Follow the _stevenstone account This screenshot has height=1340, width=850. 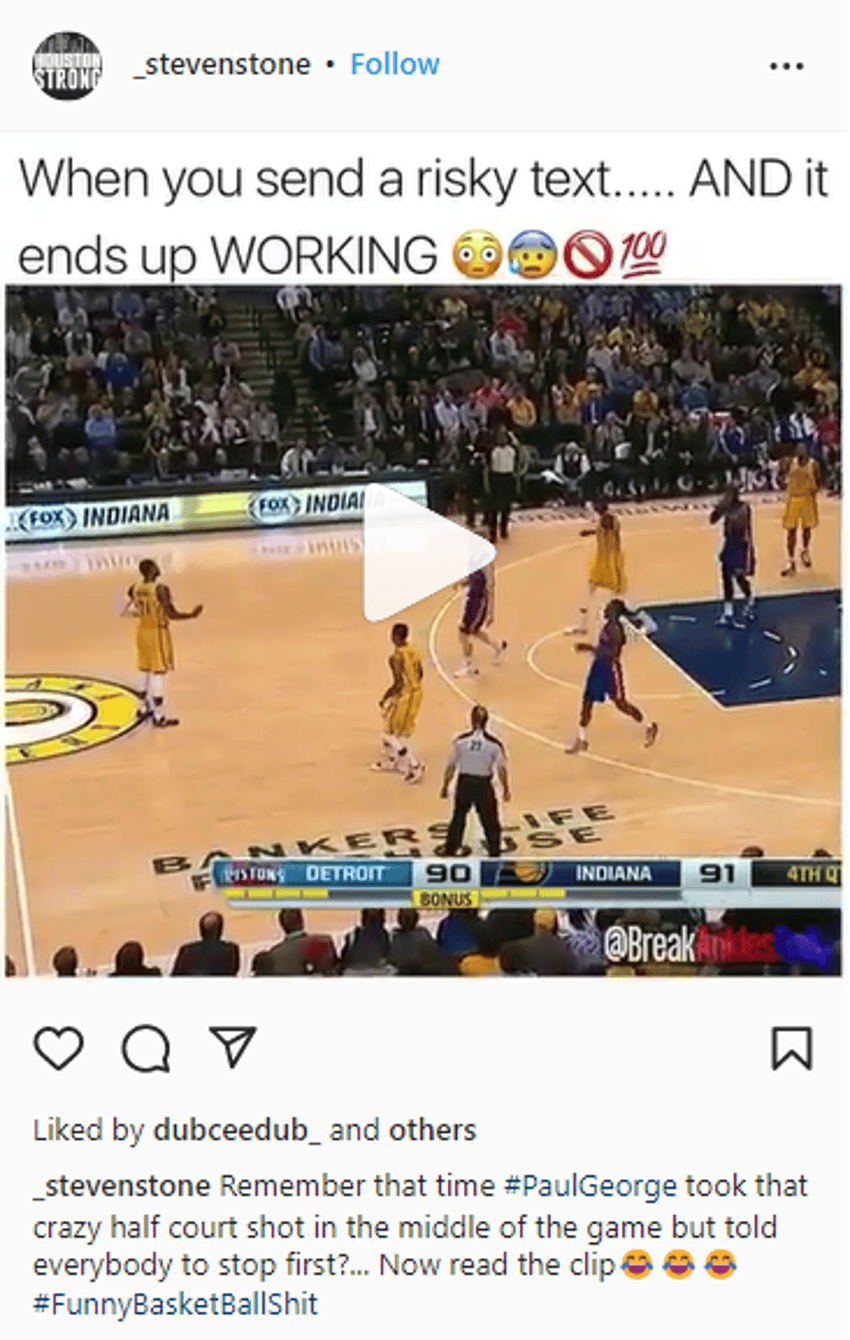tap(394, 63)
